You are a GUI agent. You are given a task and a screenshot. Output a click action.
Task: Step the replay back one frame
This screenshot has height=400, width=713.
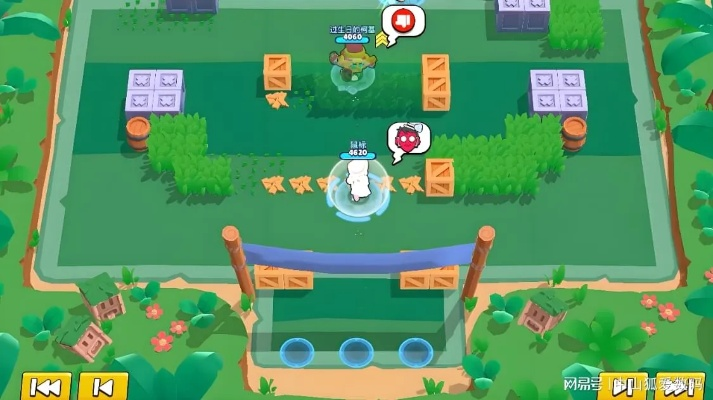click(102, 387)
